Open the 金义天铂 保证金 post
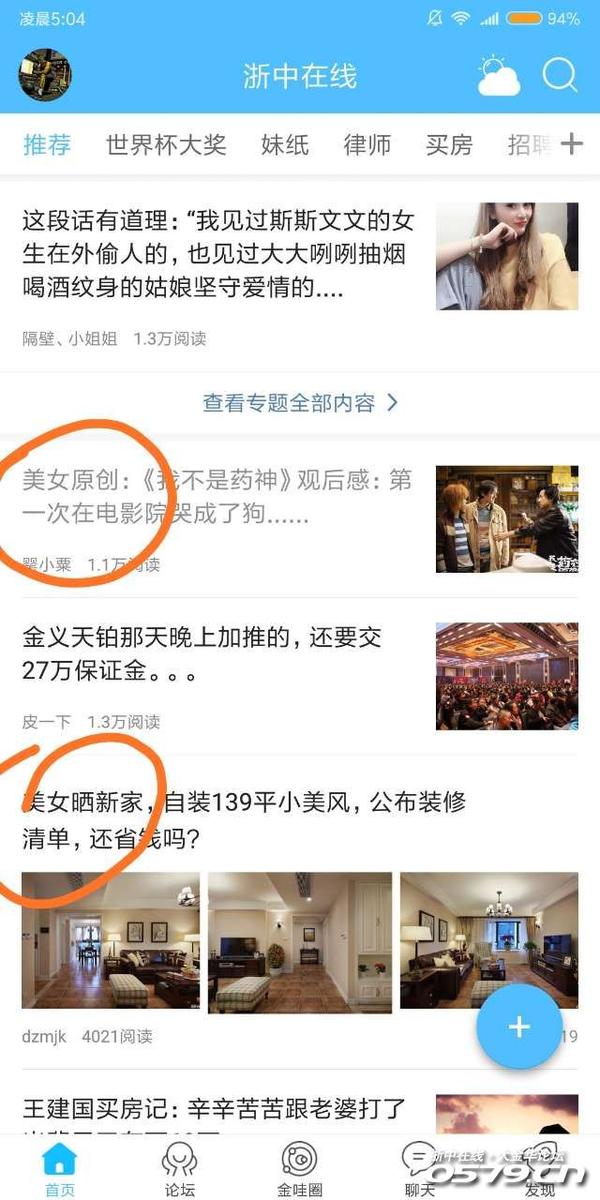Viewport: 600px width, 1200px height. coord(202,654)
